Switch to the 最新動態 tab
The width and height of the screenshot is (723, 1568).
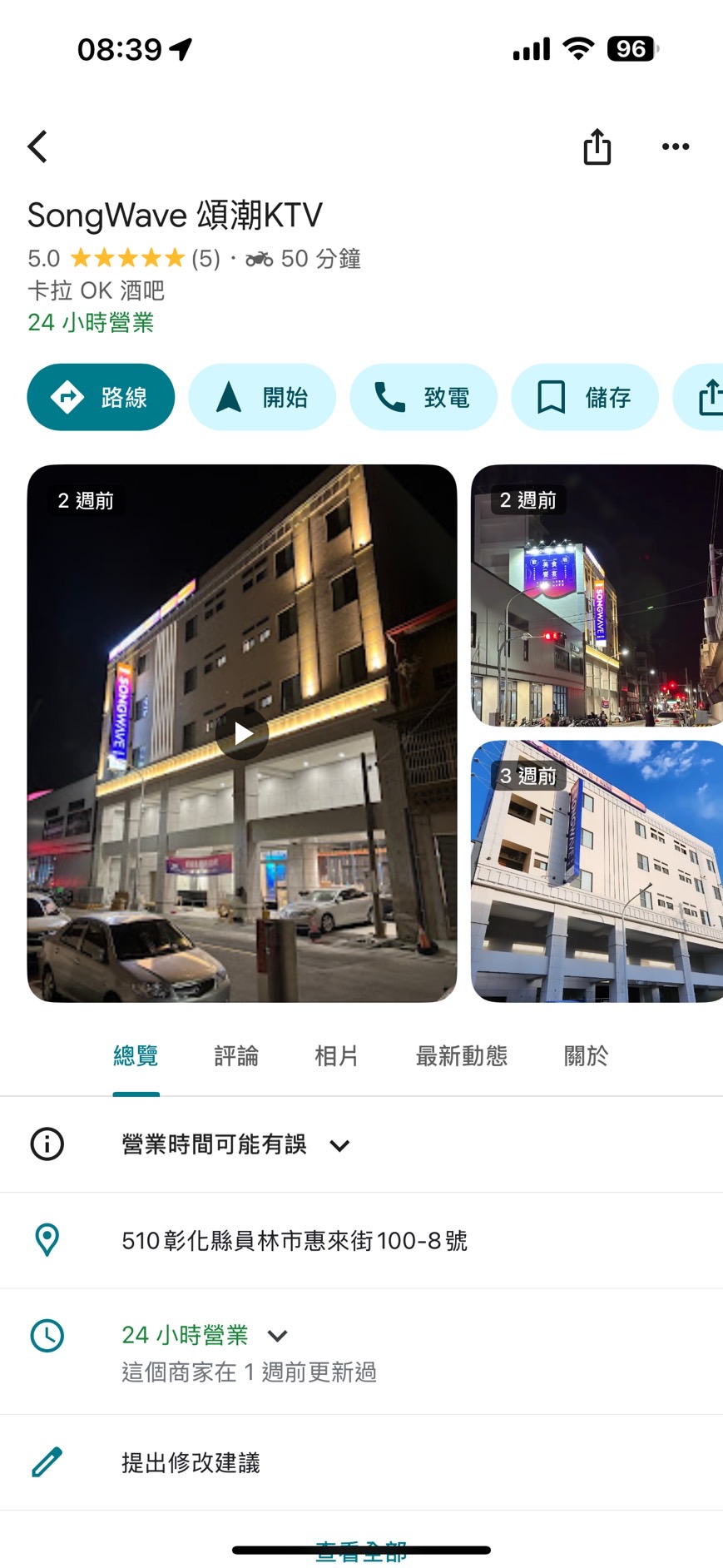pos(462,1056)
